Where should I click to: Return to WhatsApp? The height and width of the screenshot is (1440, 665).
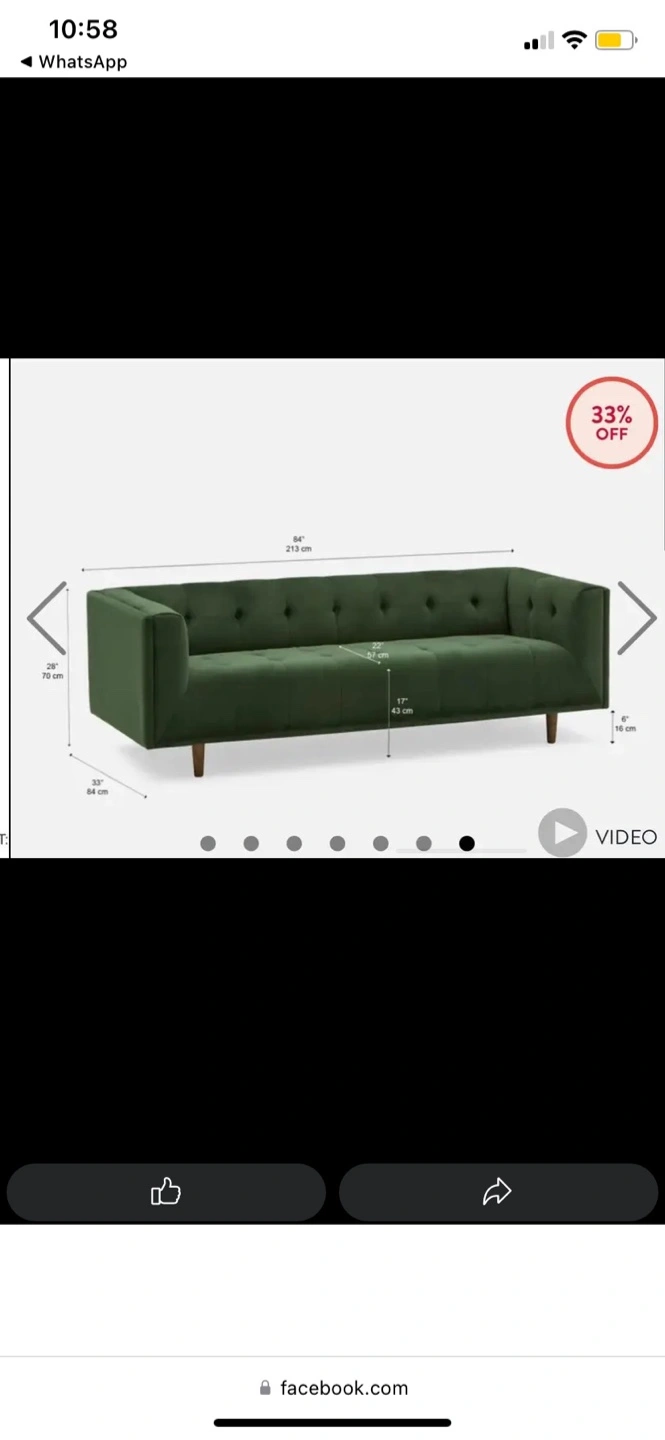coord(73,62)
